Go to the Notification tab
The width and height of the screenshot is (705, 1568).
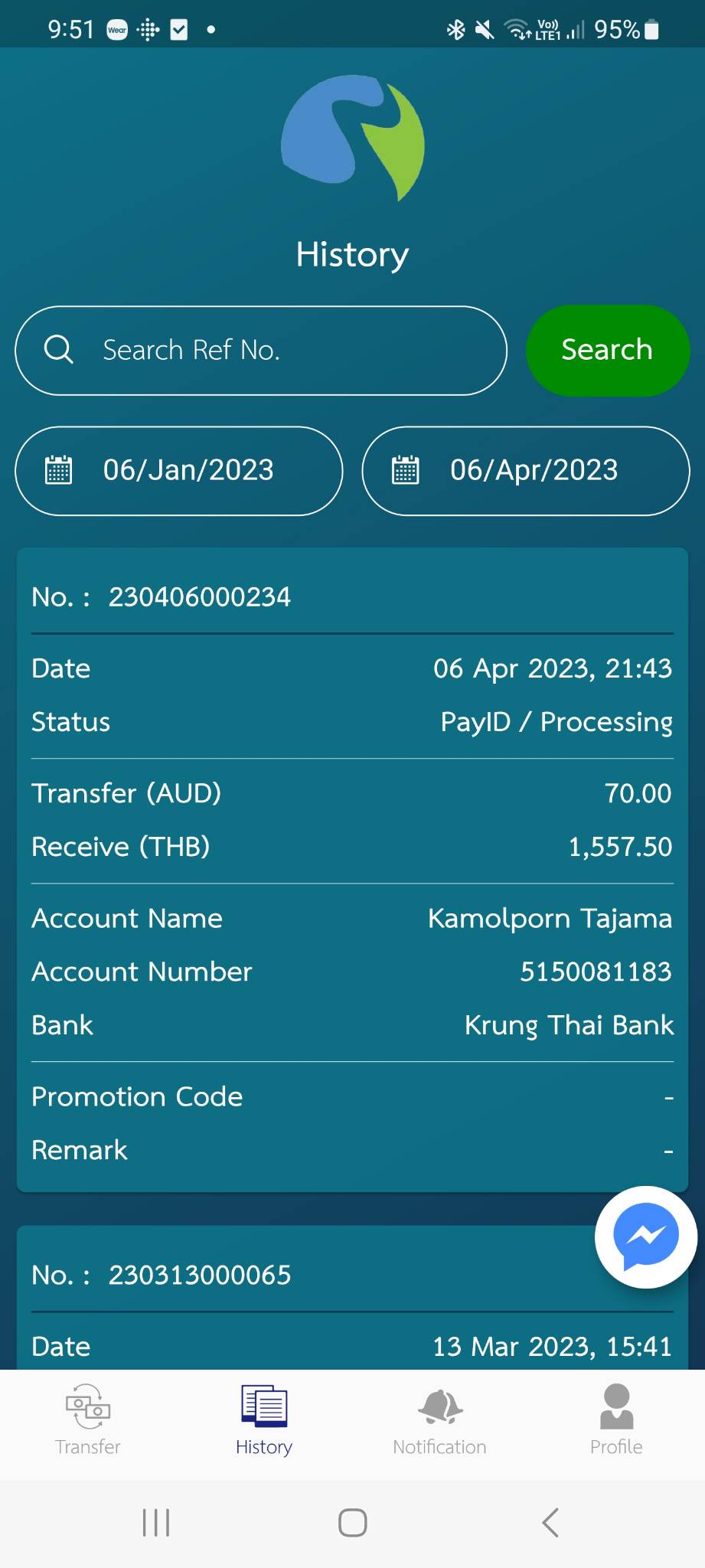[x=439, y=1420]
